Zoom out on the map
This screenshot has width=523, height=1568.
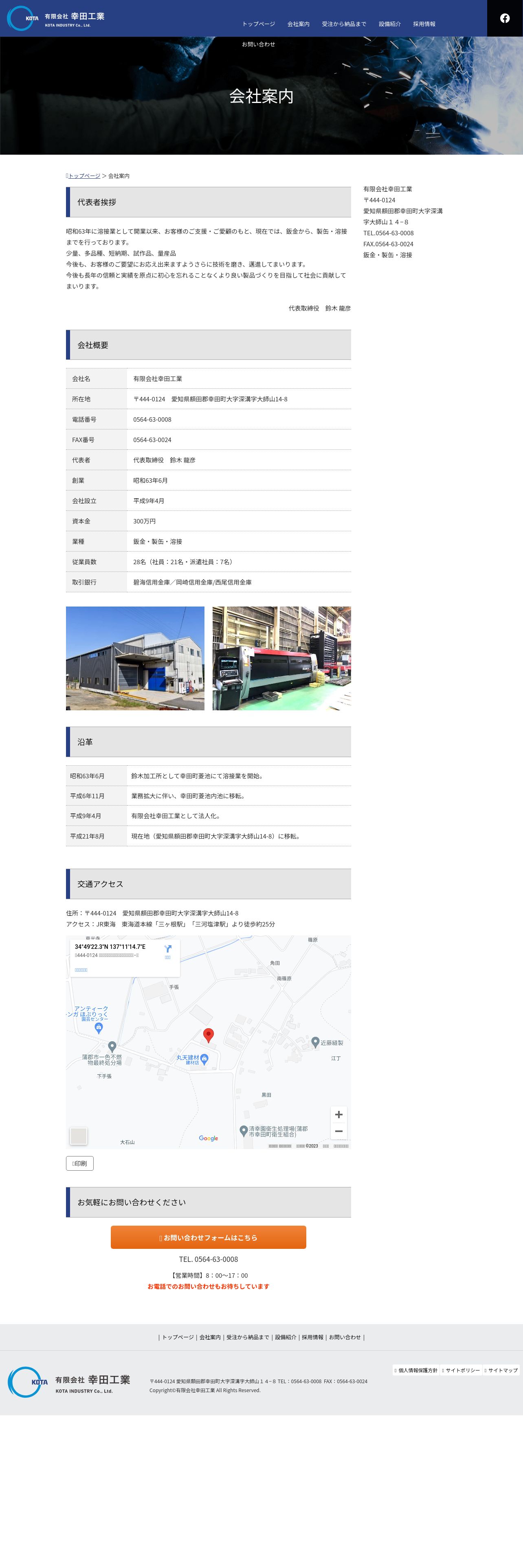click(338, 1131)
